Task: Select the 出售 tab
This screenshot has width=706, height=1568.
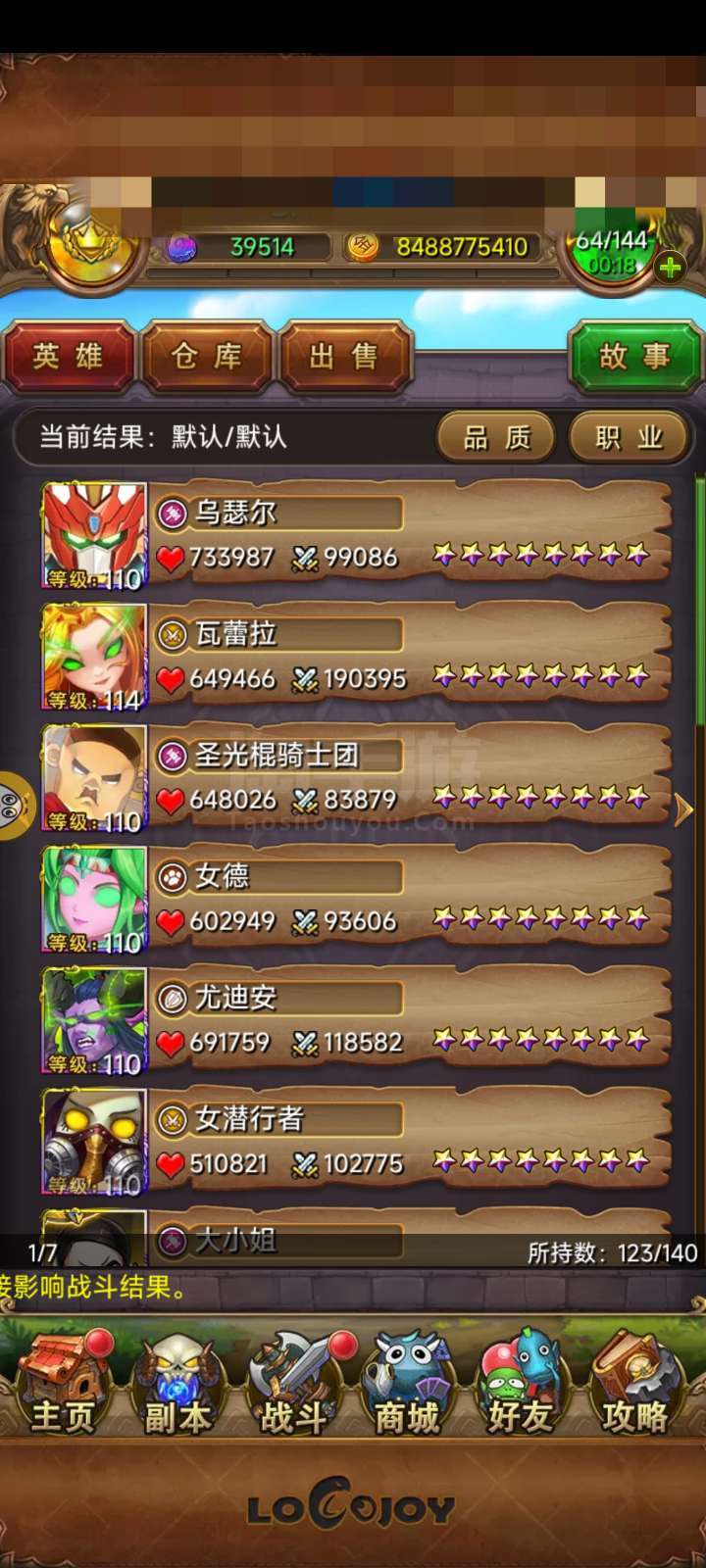Action: 345,357
